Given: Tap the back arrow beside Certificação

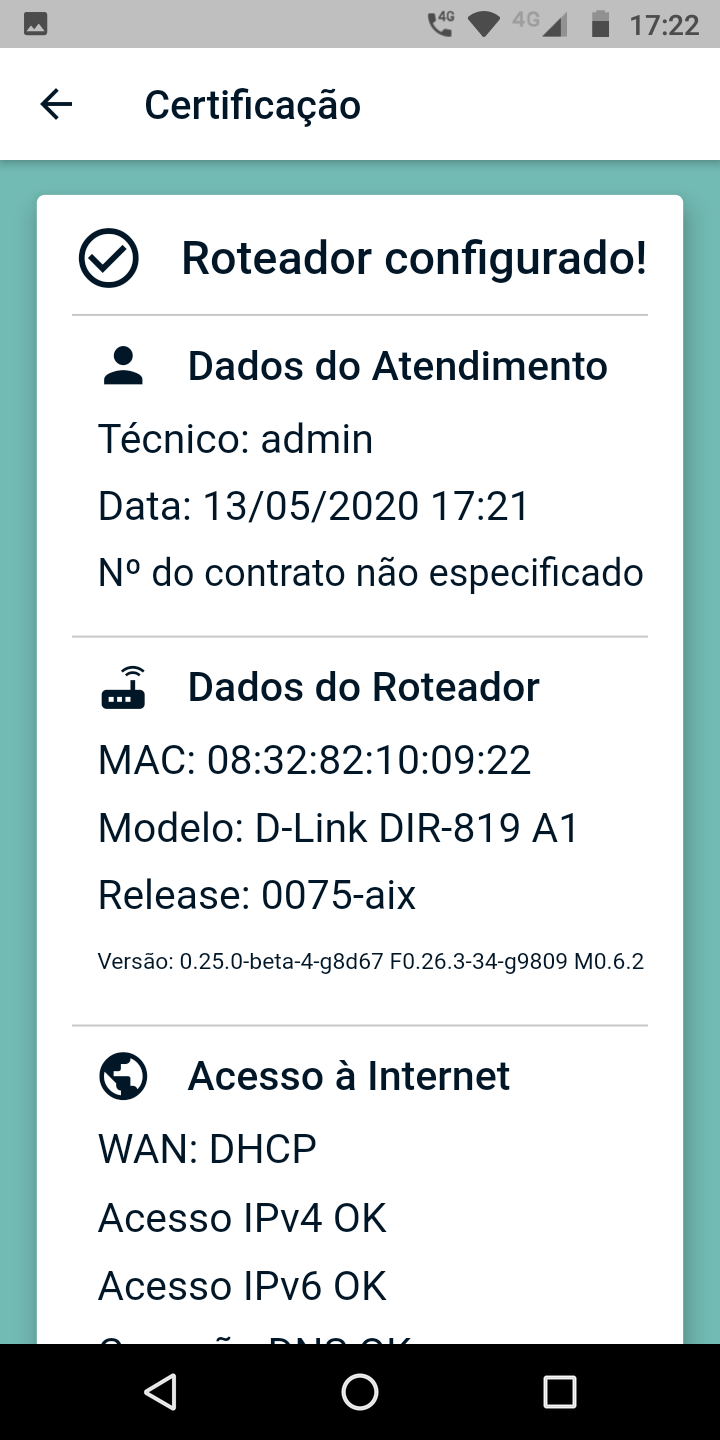Looking at the screenshot, I should (x=57, y=103).
